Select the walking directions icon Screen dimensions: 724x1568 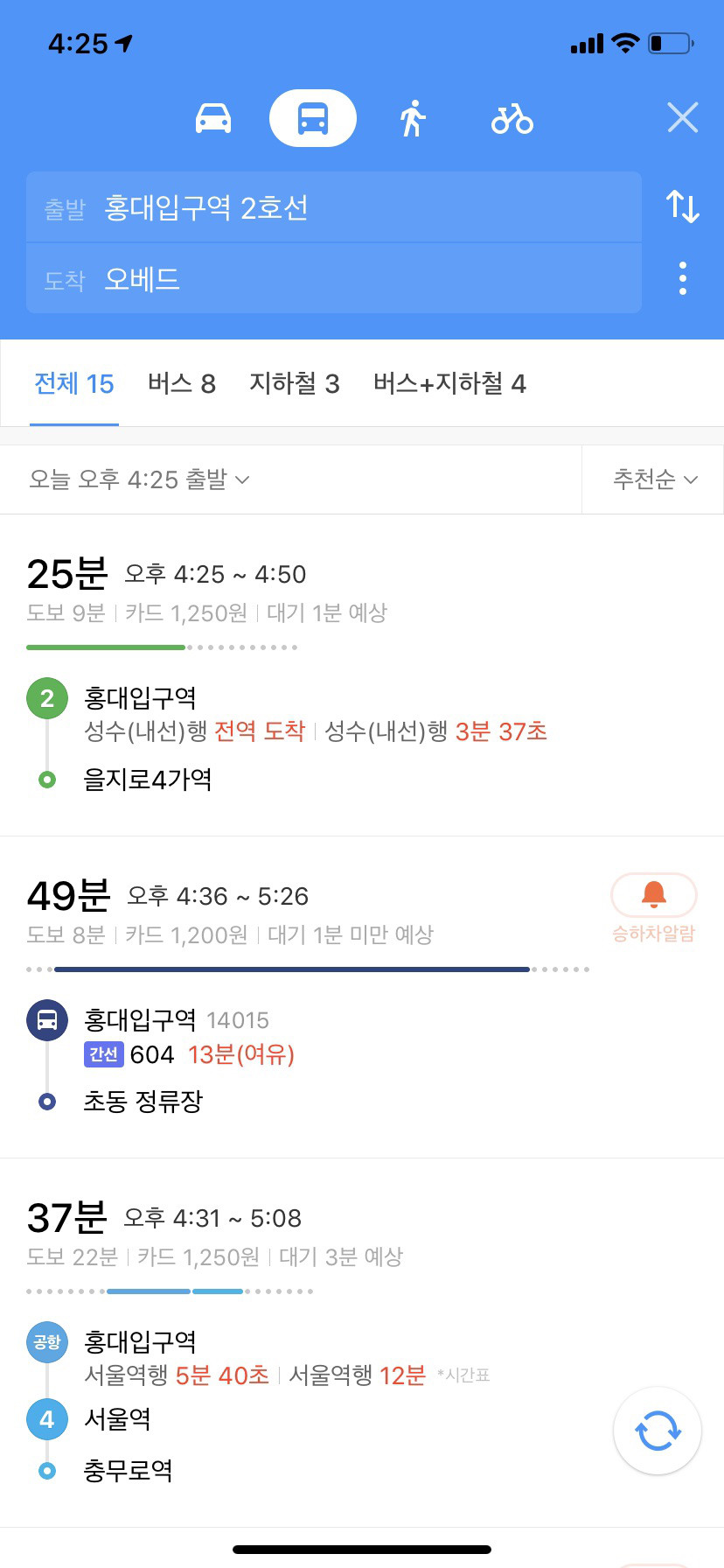point(413,118)
